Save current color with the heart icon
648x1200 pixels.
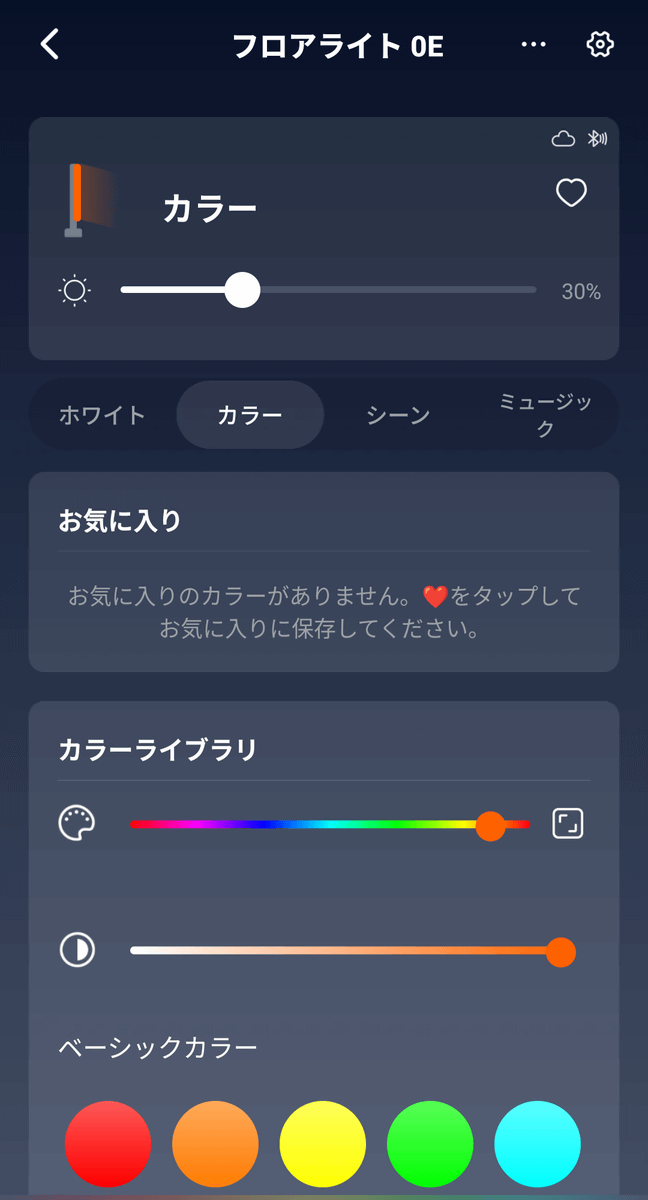[x=571, y=193]
